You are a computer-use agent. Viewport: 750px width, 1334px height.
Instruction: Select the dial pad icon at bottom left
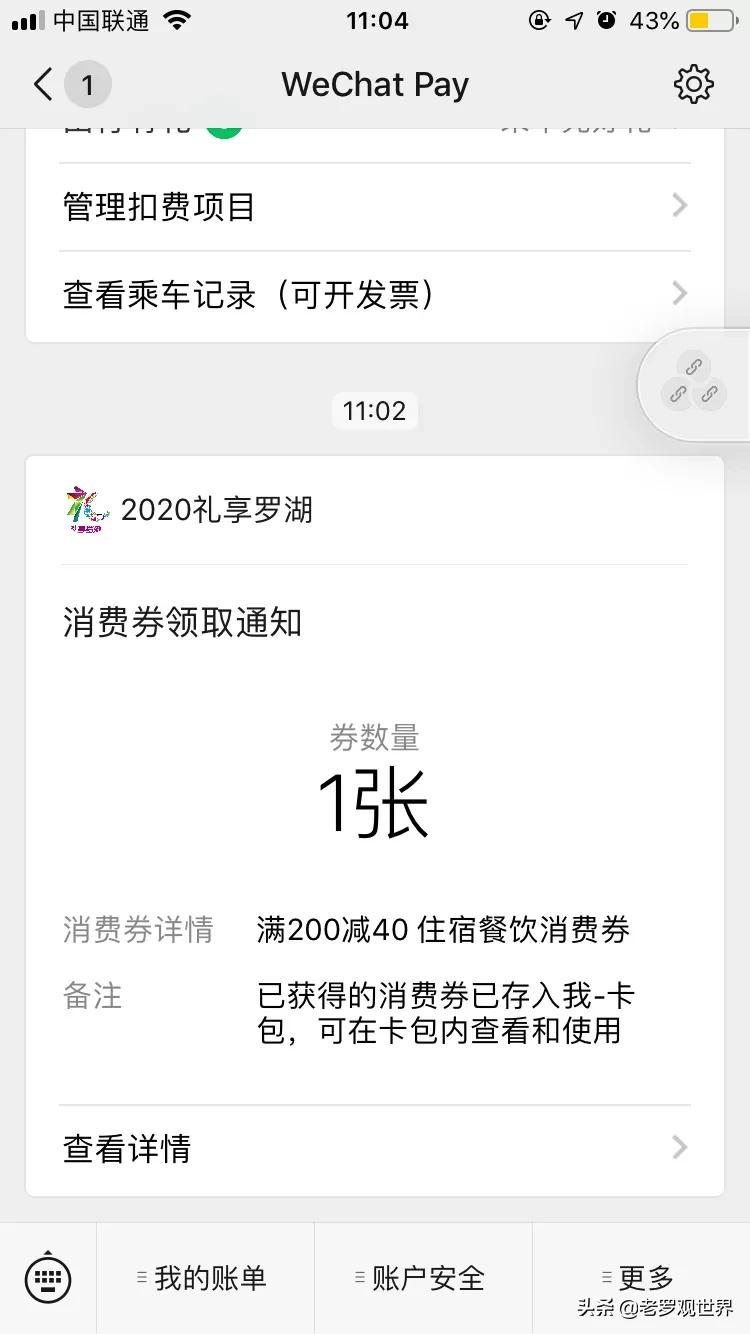tap(47, 1278)
